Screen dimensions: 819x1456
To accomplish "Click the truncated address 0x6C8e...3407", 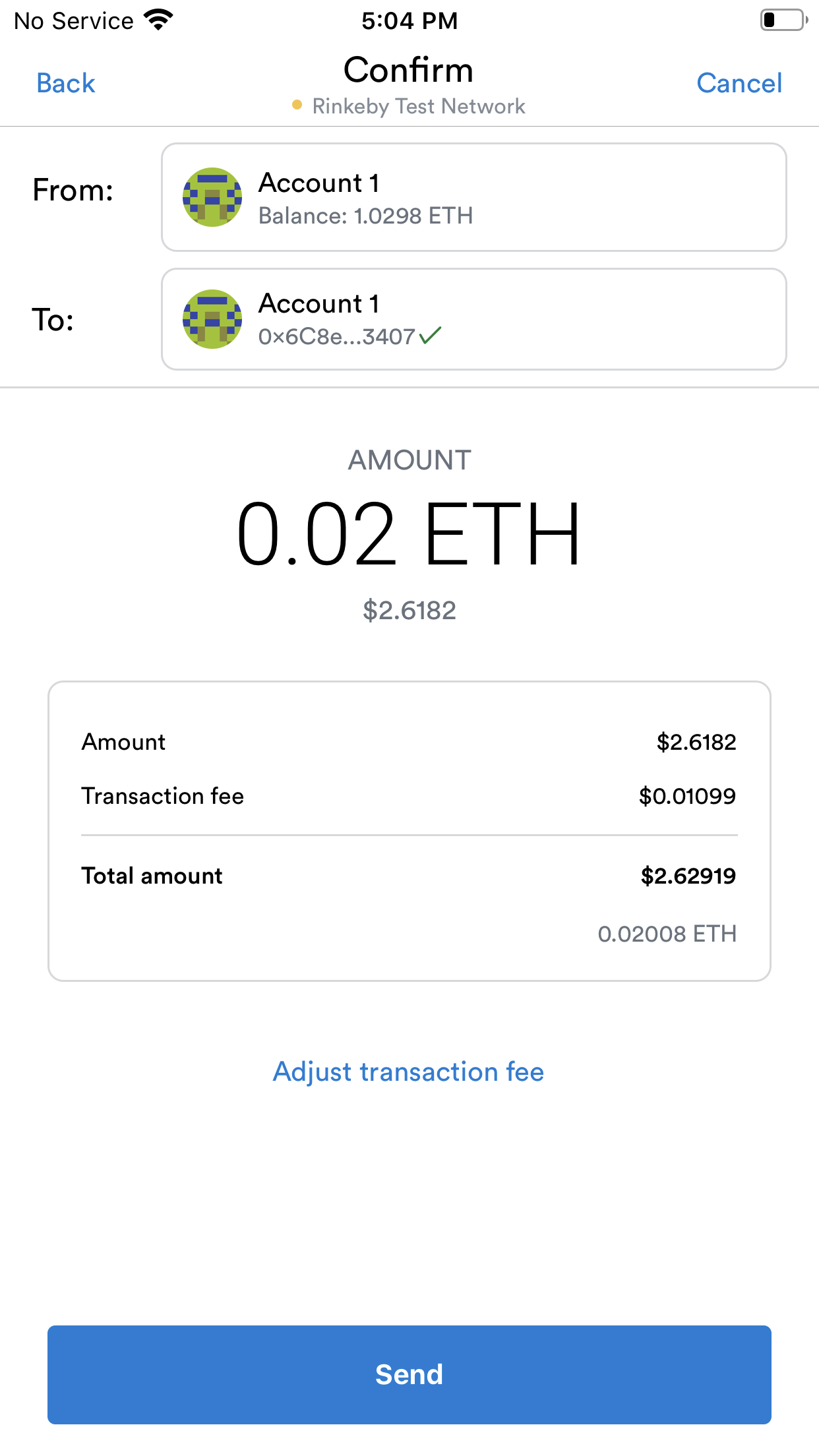I will 338,335.
